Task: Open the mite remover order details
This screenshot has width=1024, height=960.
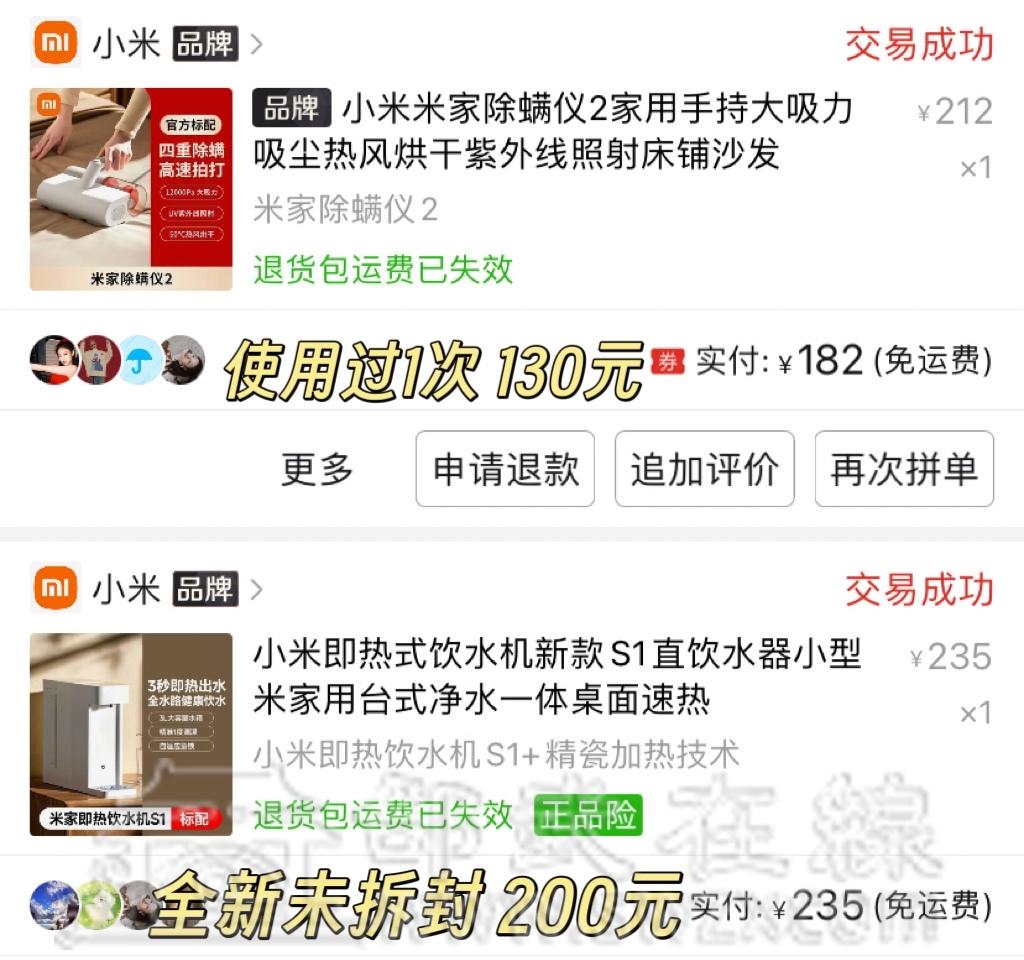Action: 550,130
